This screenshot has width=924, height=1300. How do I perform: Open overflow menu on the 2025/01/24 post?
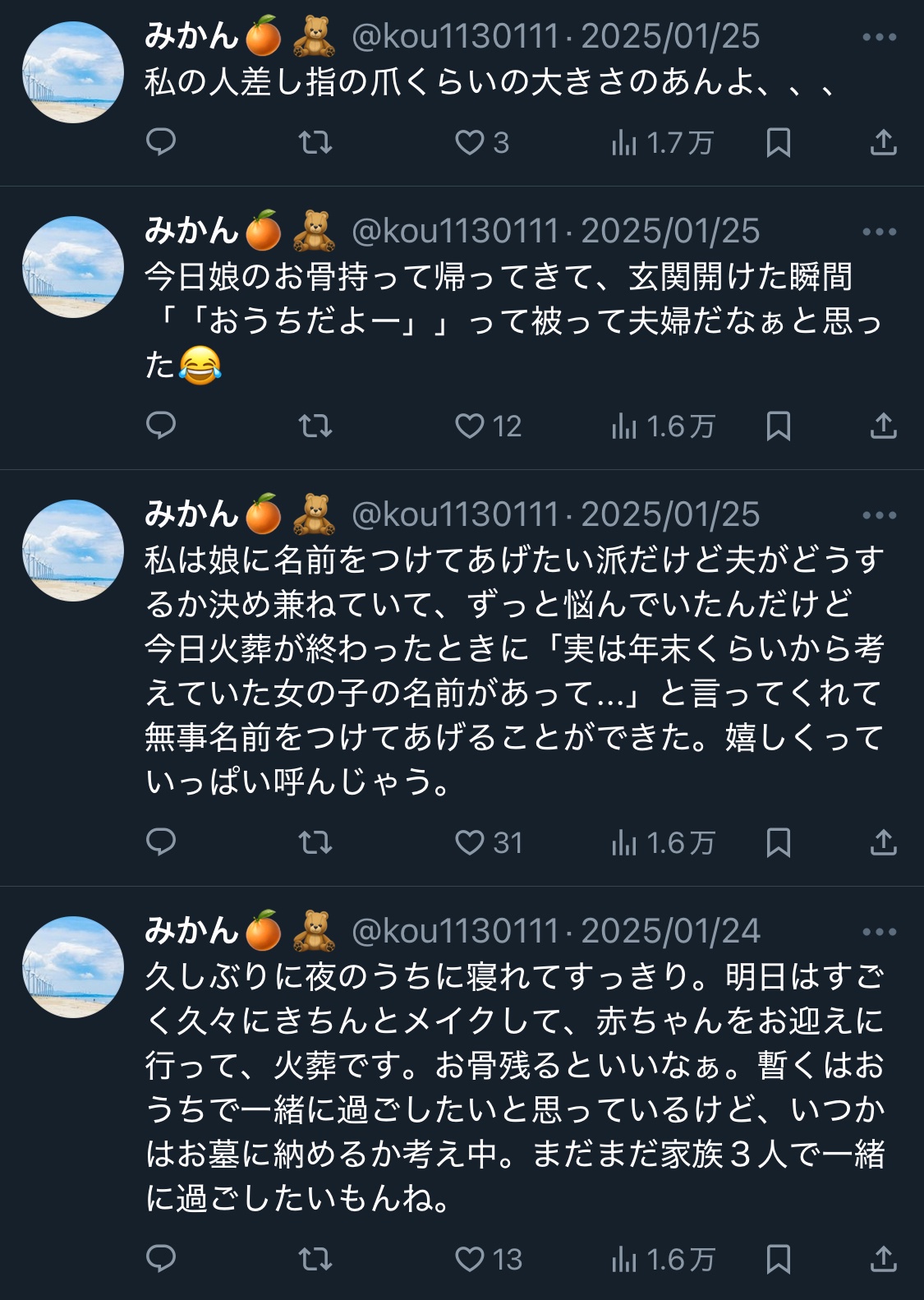tap(879, 932)
